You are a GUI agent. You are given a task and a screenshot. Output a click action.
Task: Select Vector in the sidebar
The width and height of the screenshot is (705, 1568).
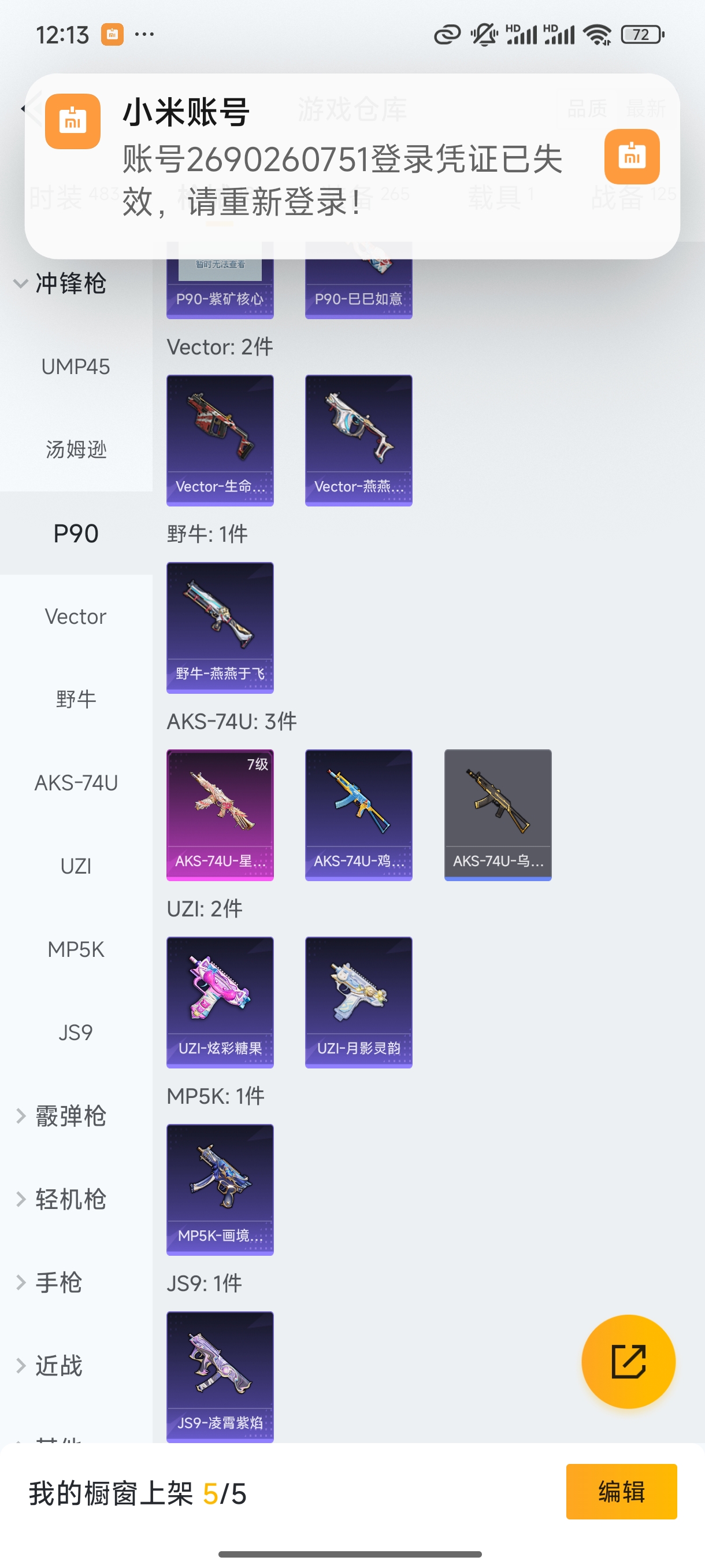coord(76,616)
